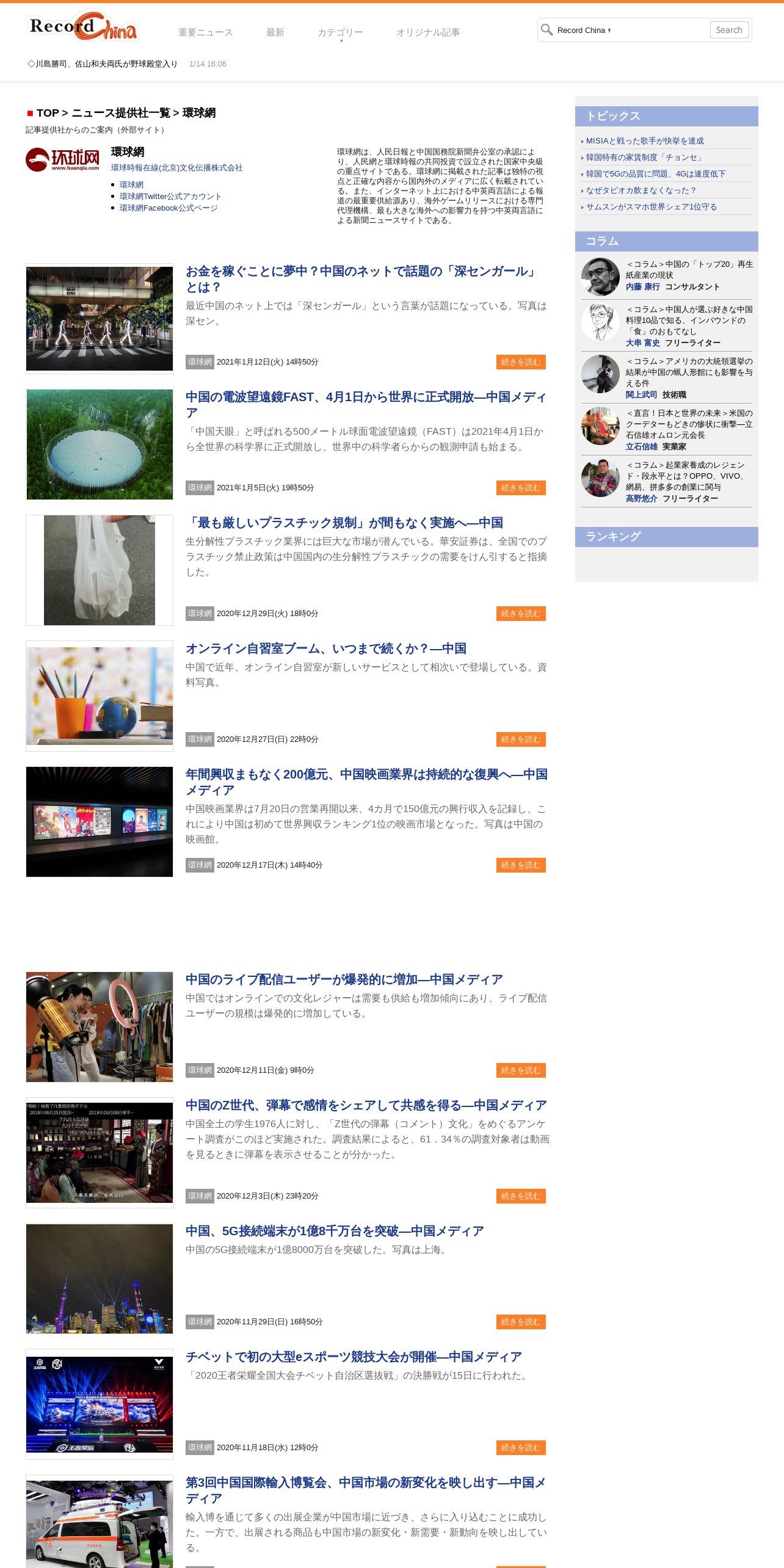Open topic MISIAと戦った歌手が快挙を達成
Screen dimensions: 784x1568
point(645,141)
